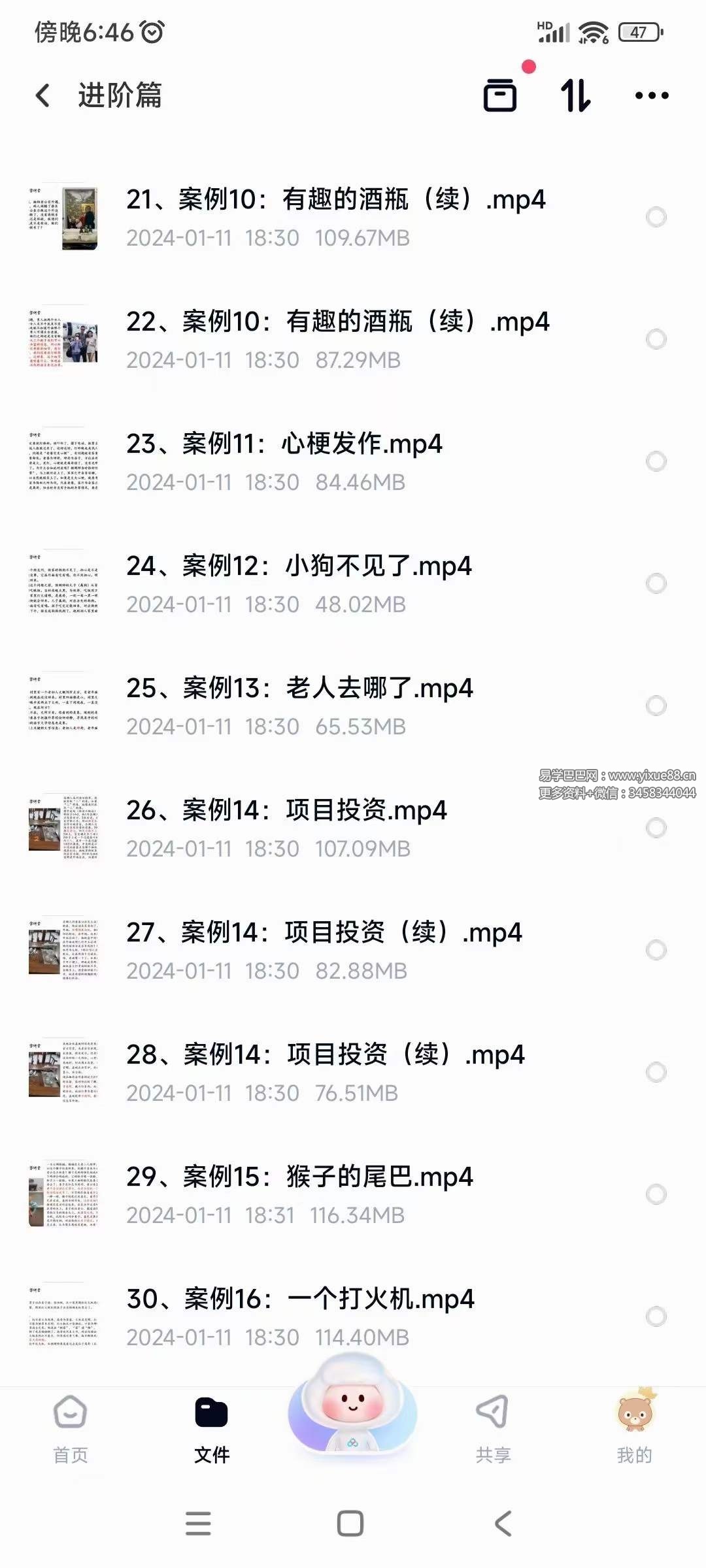Tap the back arrow beside 进阶篇
The width and height of the screenshot is (706, 1568).
[41, 95]
